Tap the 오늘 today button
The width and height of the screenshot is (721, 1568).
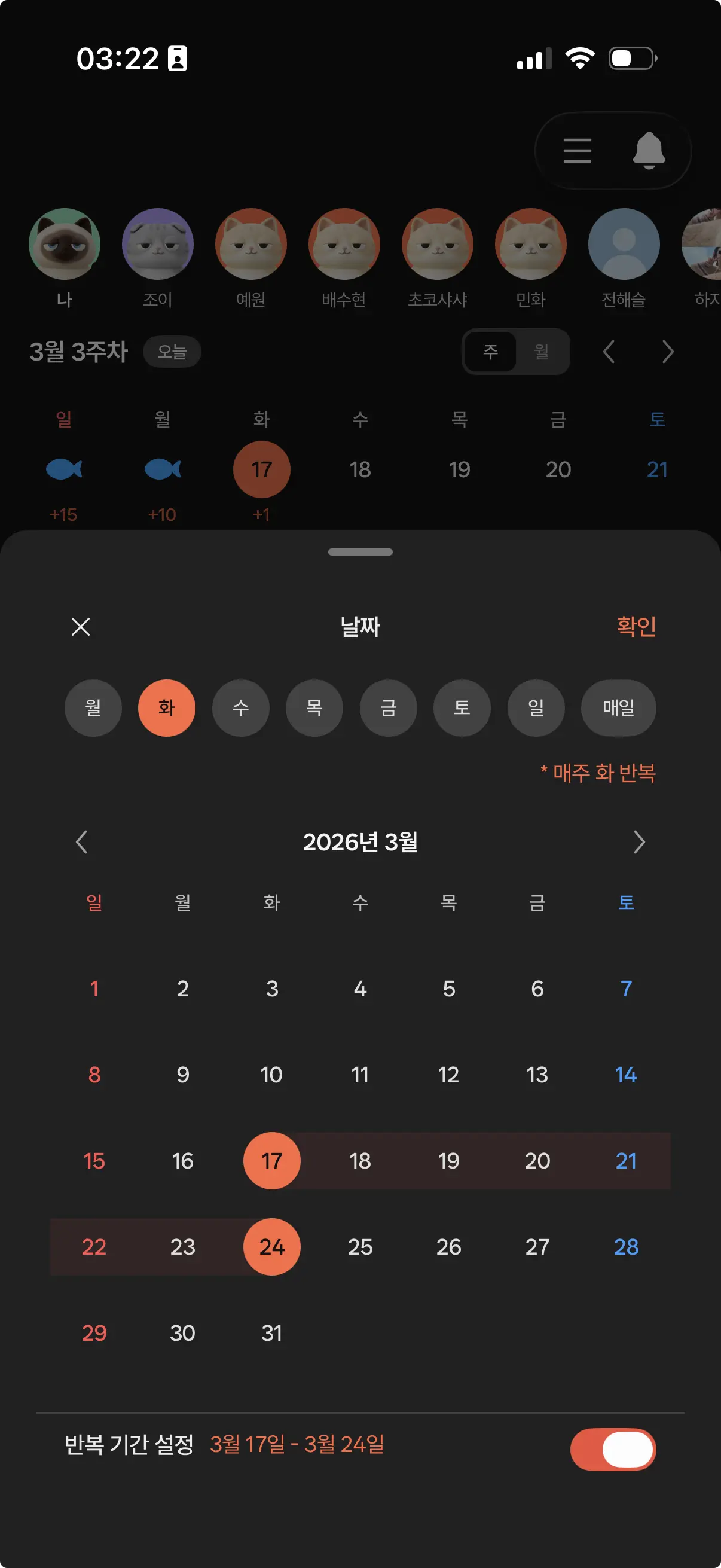[172, 352]
